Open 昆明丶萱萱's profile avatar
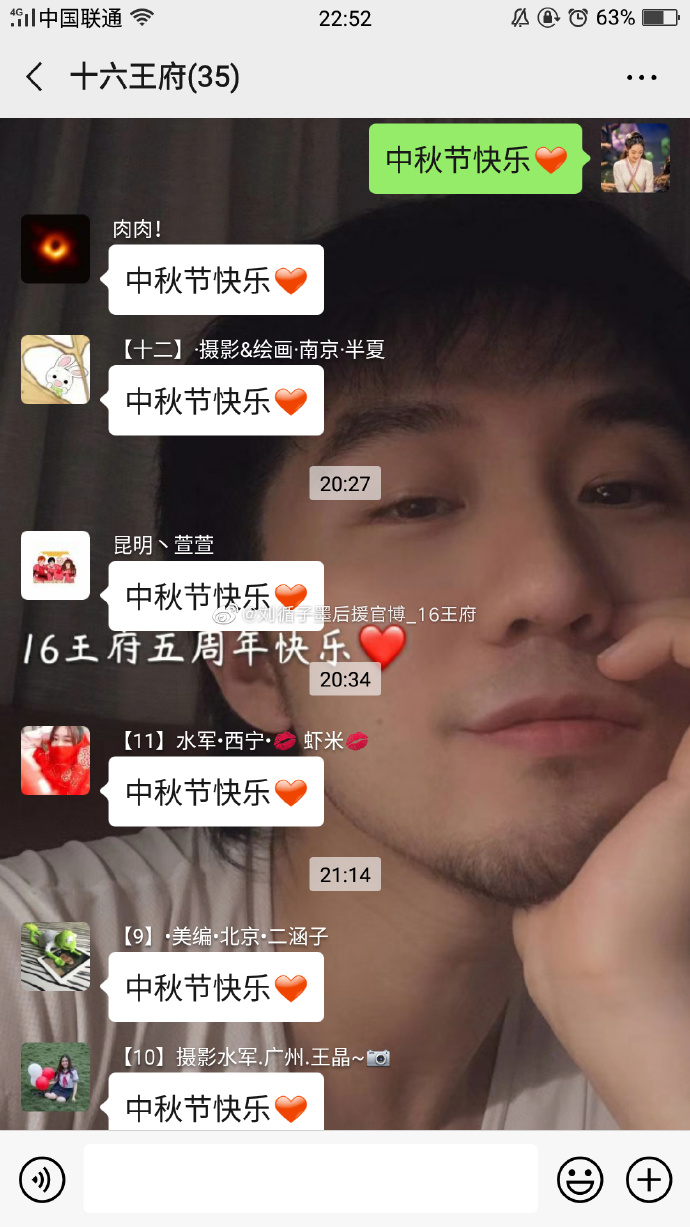The image size is (690, 1227). click(x=55, y=565)
